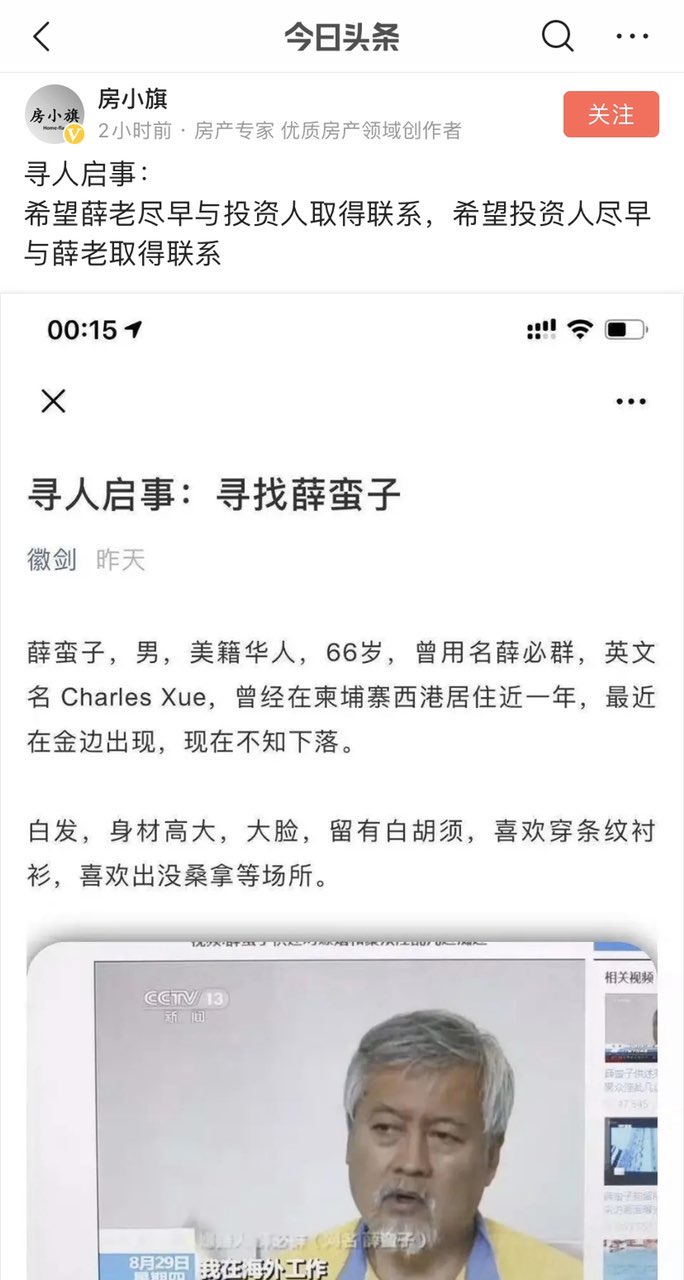
Task: Open the search icon in top bar
Action: (557, 37)
